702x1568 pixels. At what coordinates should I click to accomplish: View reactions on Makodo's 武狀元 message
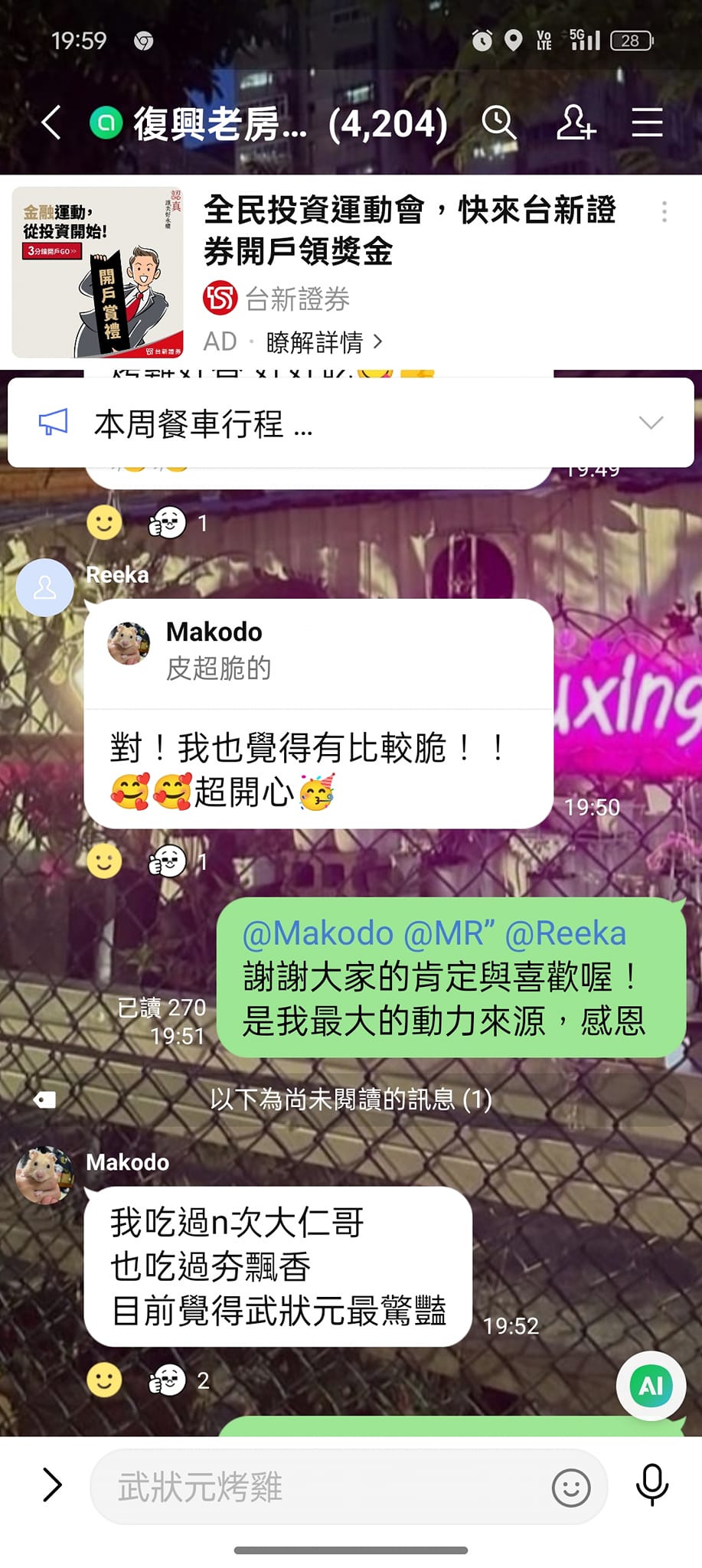178,1380
